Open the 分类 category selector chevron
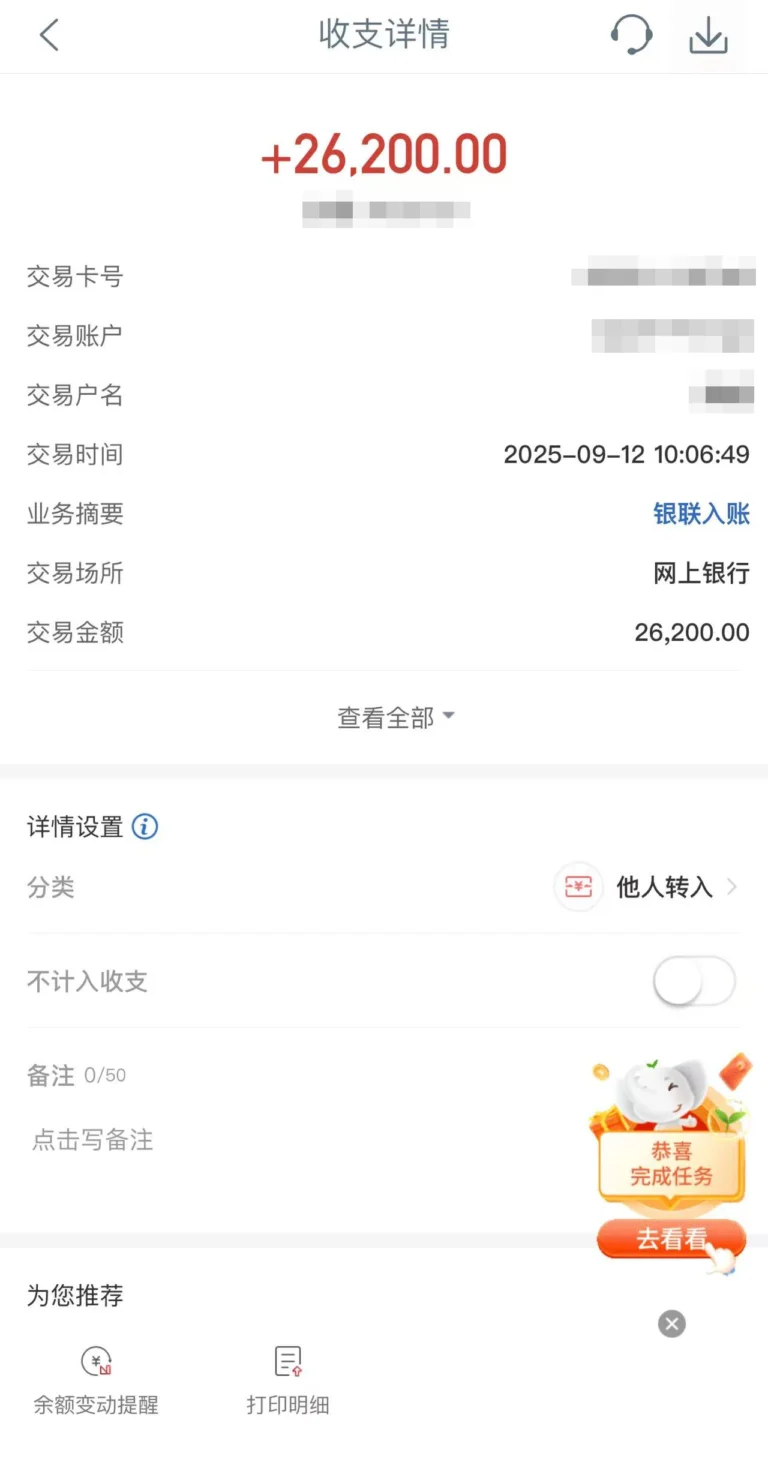The width and height of the screenshot is (768, 1465). (733, 887)
